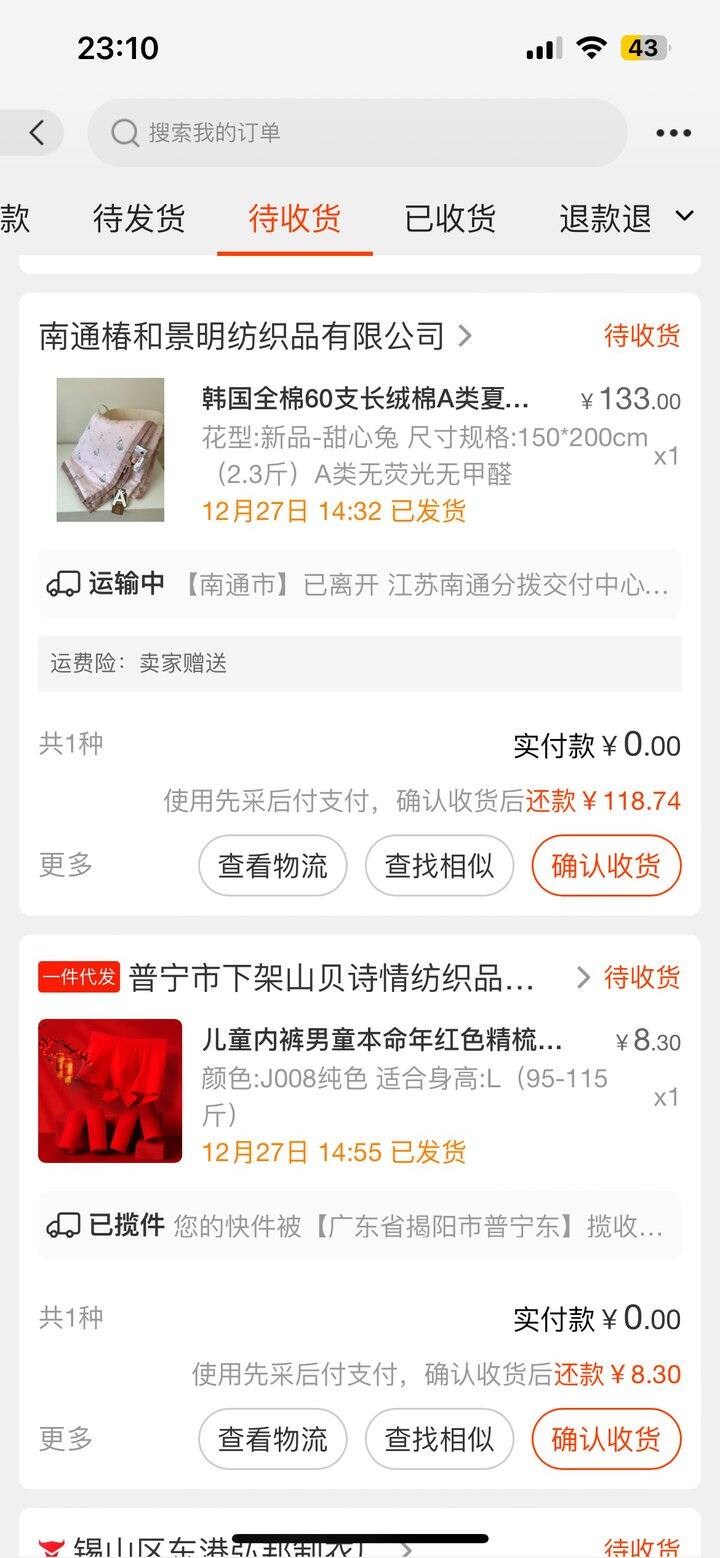Switch to the 已收货 tab

(450, 218)
